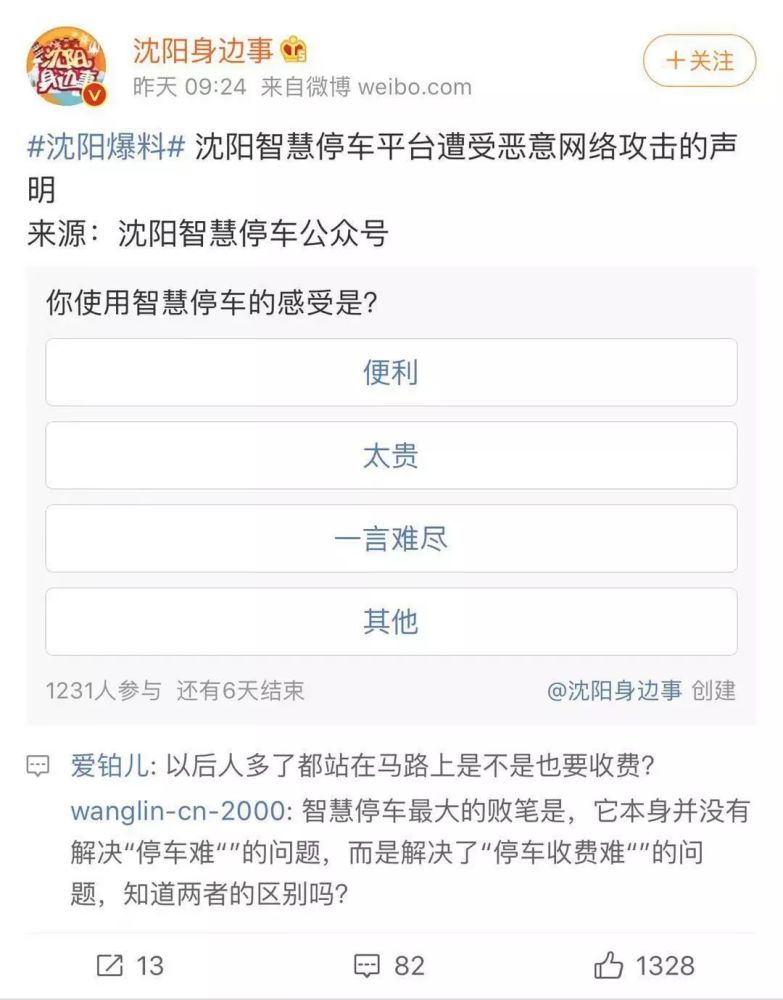Open wanglin-cn-2000's profile
The height and width of the screenshot is (1000, 783).
point(177,811)
